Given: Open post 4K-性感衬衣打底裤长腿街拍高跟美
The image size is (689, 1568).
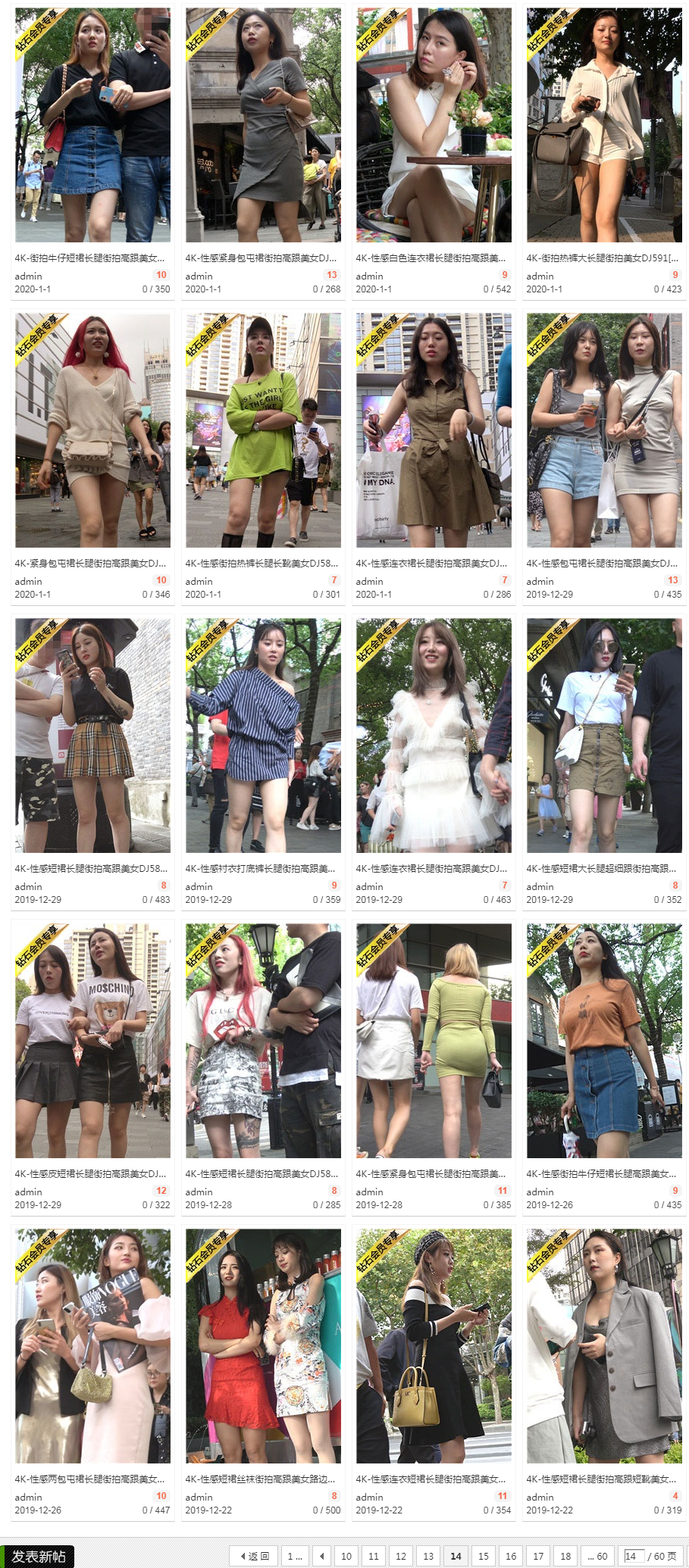Looking at the screenshot, I should tap(260, 869).
